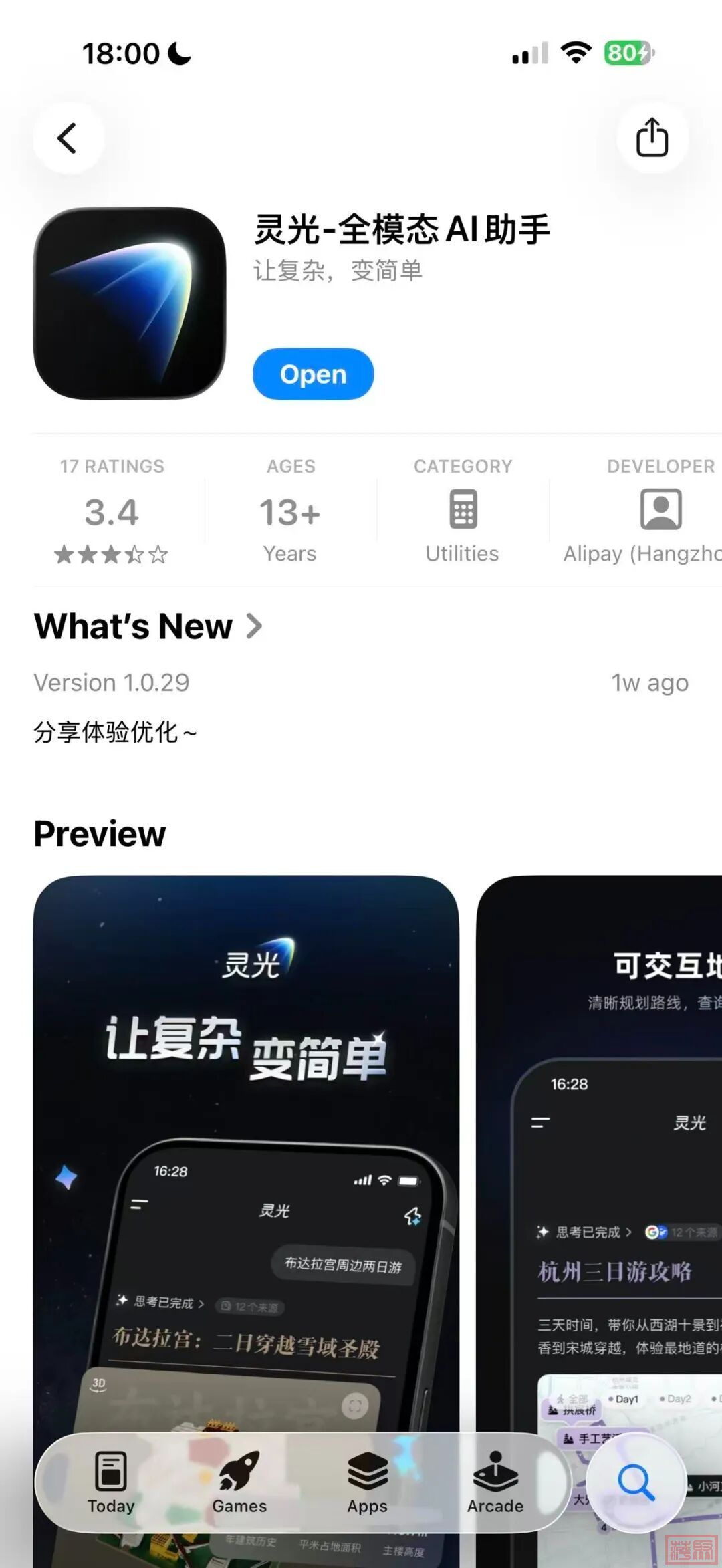Screen dimensions: 722x1568
Task: Check the 13+ age rating info
Action: (290, 511)
